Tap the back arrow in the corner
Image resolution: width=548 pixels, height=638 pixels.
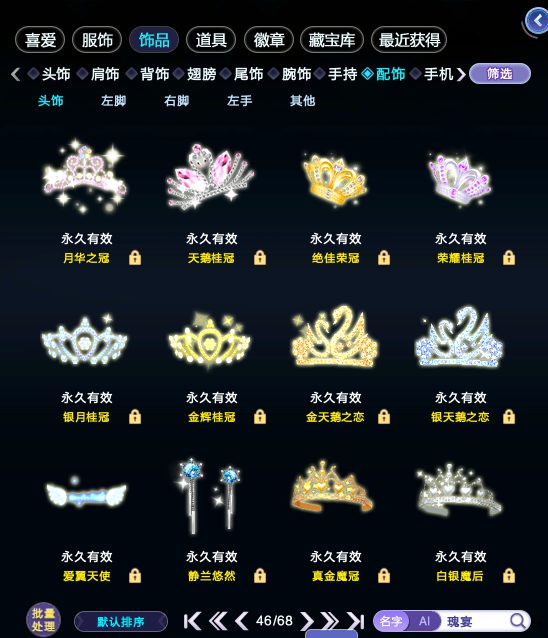pos(537,20)
